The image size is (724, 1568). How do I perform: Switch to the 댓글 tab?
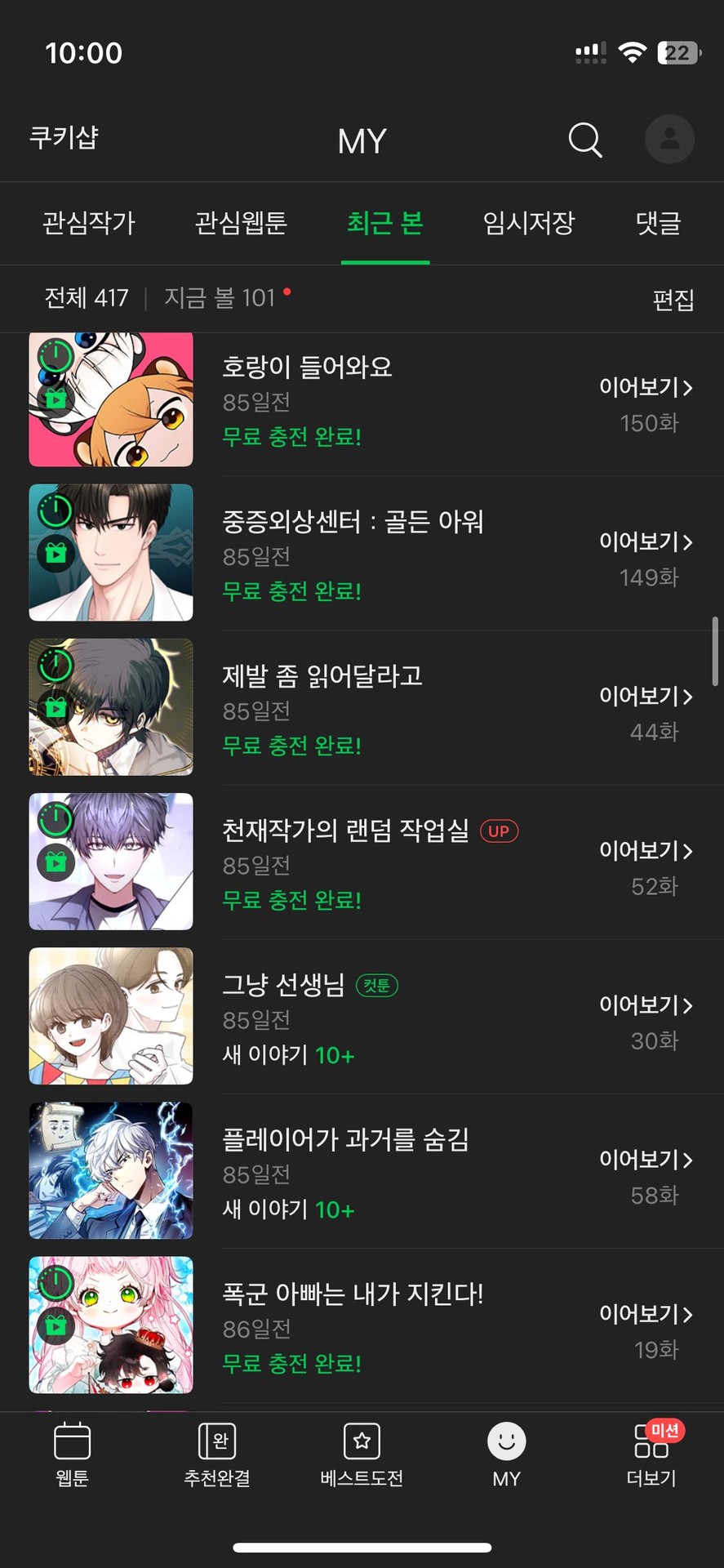click(x=658, y=223)
